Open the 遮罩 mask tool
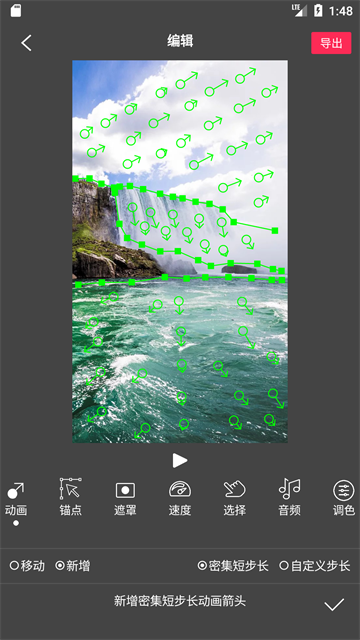 [x=125, y=499]
